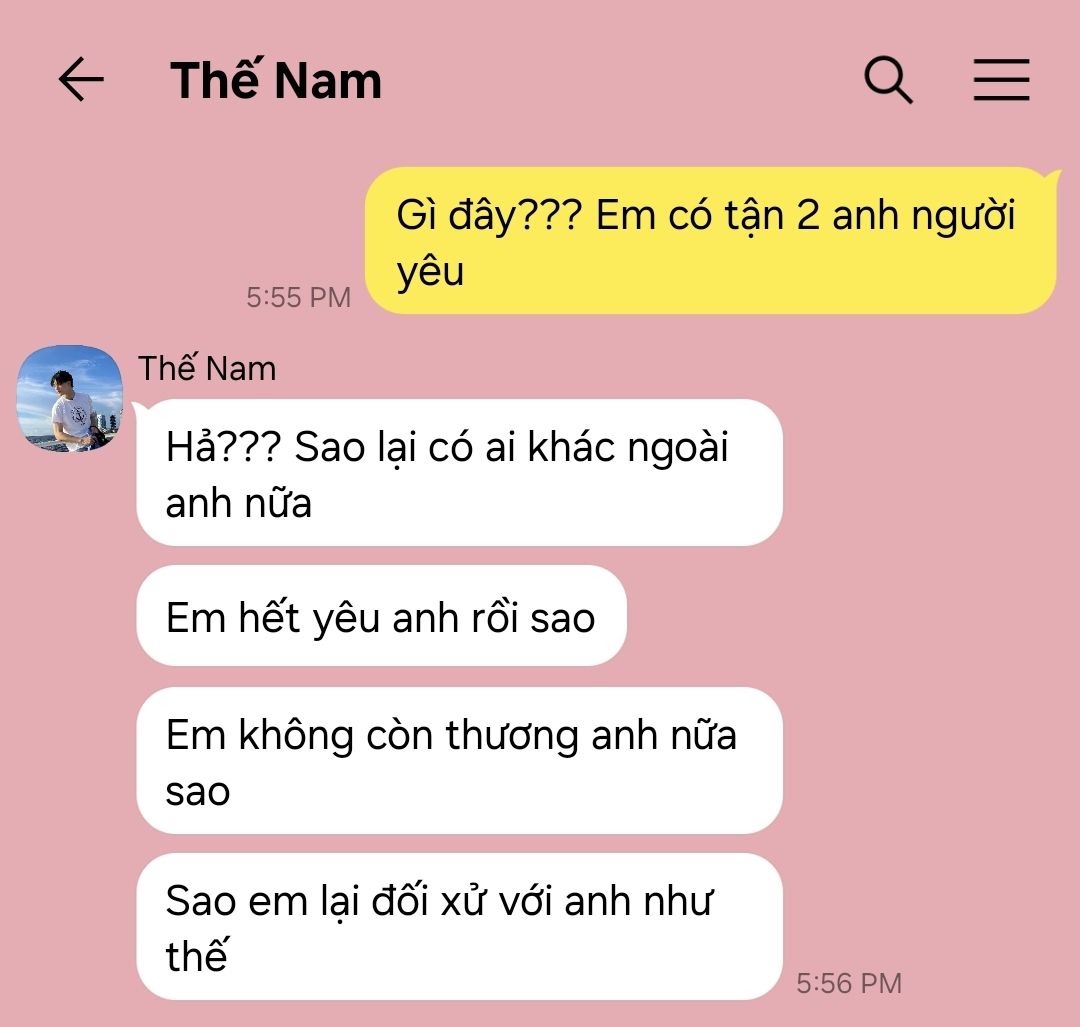Open the chat hamburger menu
The height and width of the screenshot is (1027, 1080).
1001,80
